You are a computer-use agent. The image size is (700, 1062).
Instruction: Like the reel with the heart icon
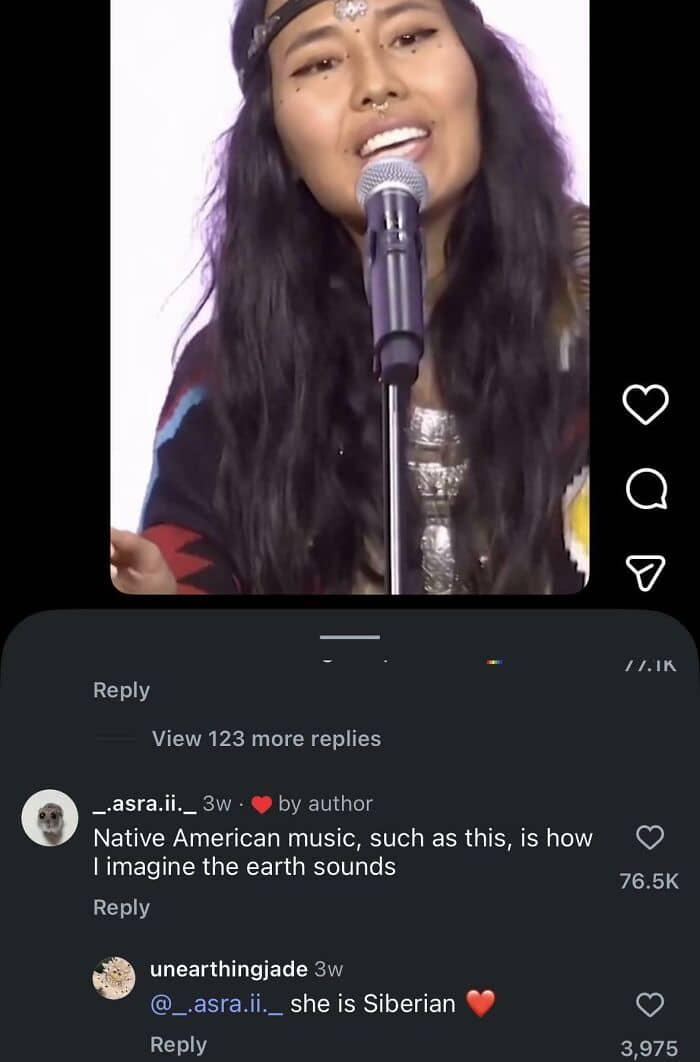(x=645, y=404)
